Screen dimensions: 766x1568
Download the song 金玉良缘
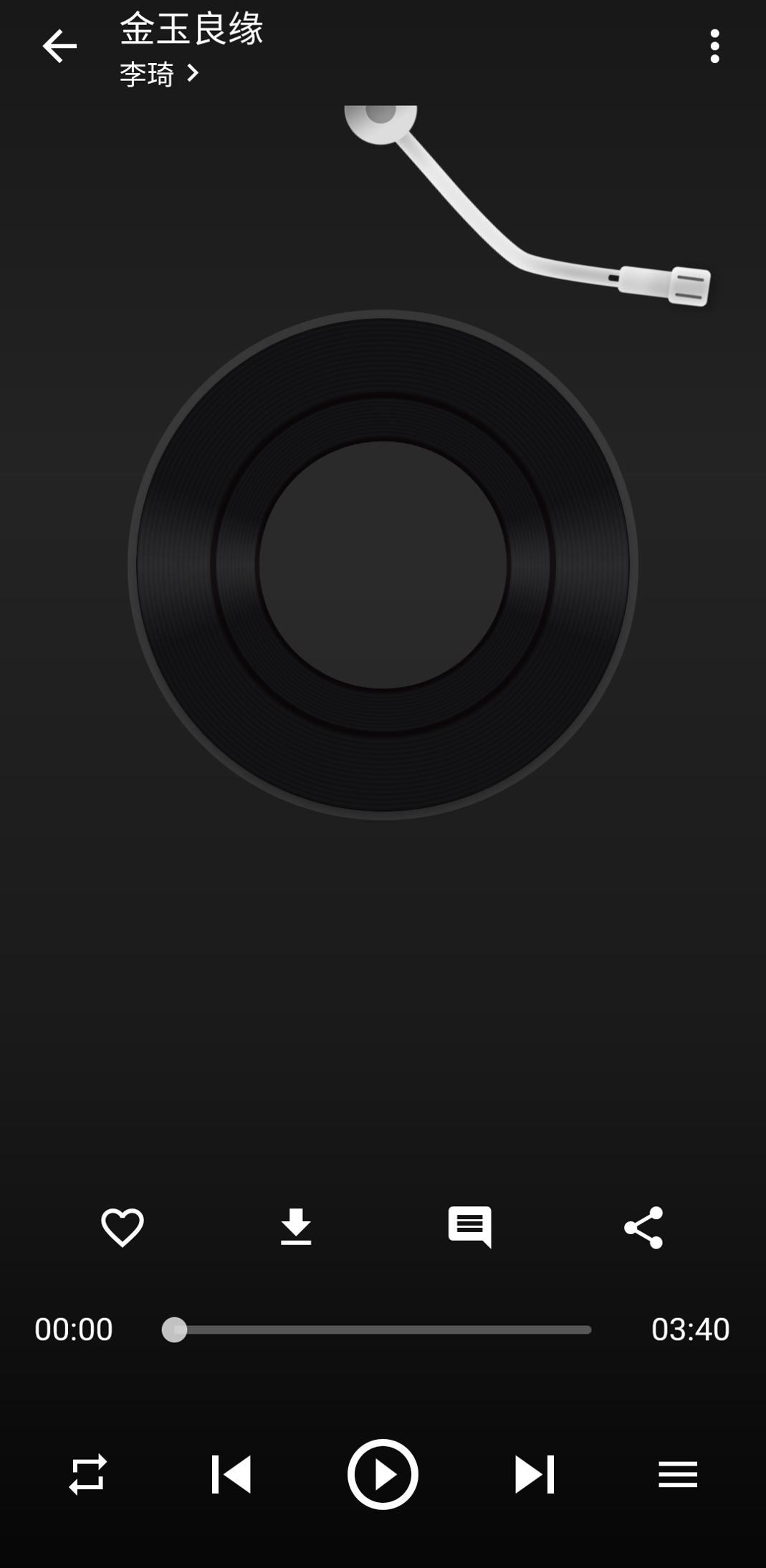[x=296, y=1227]
